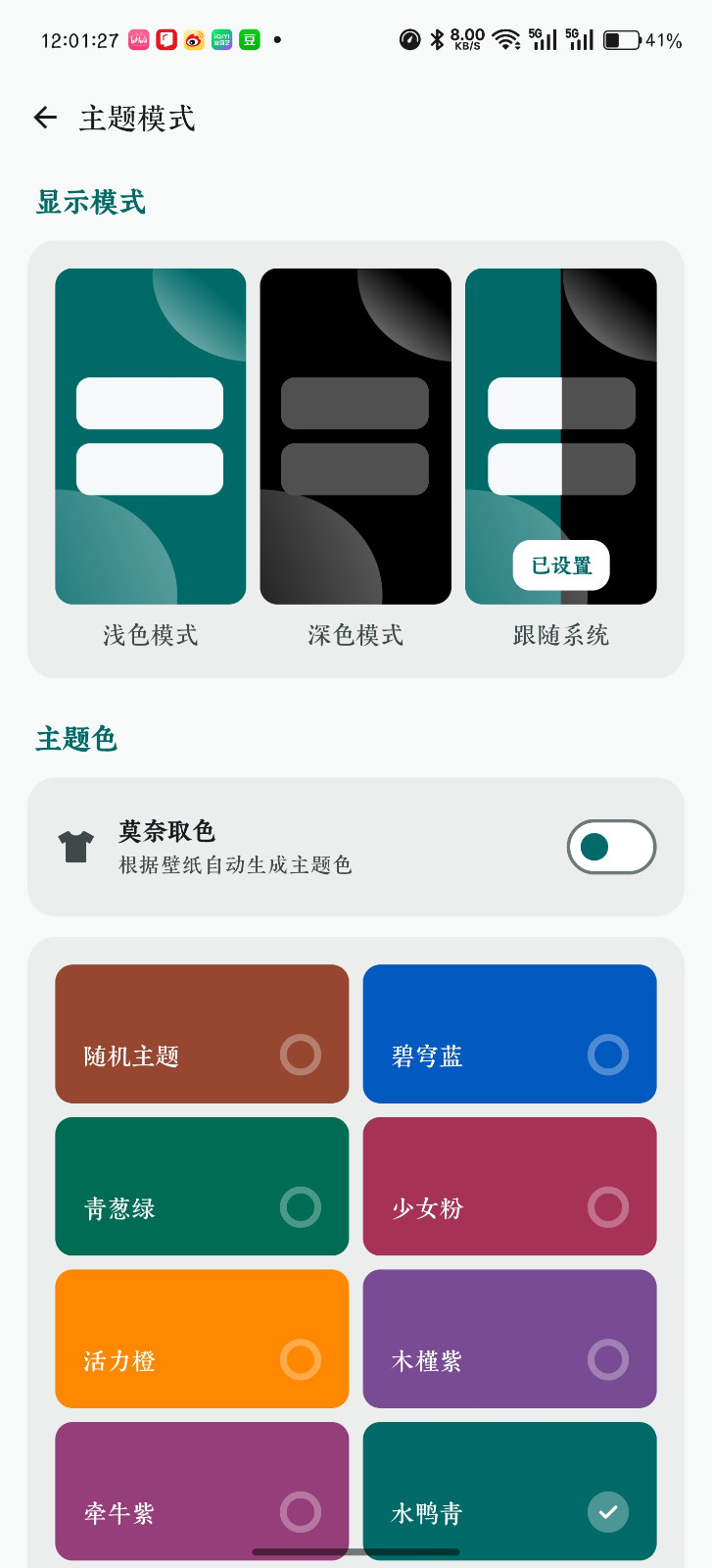The width and height of the screenshot is (712, 1568).
Task: Disable the 莫奈取色 wallpaper color switch
Action: [610, 845]
